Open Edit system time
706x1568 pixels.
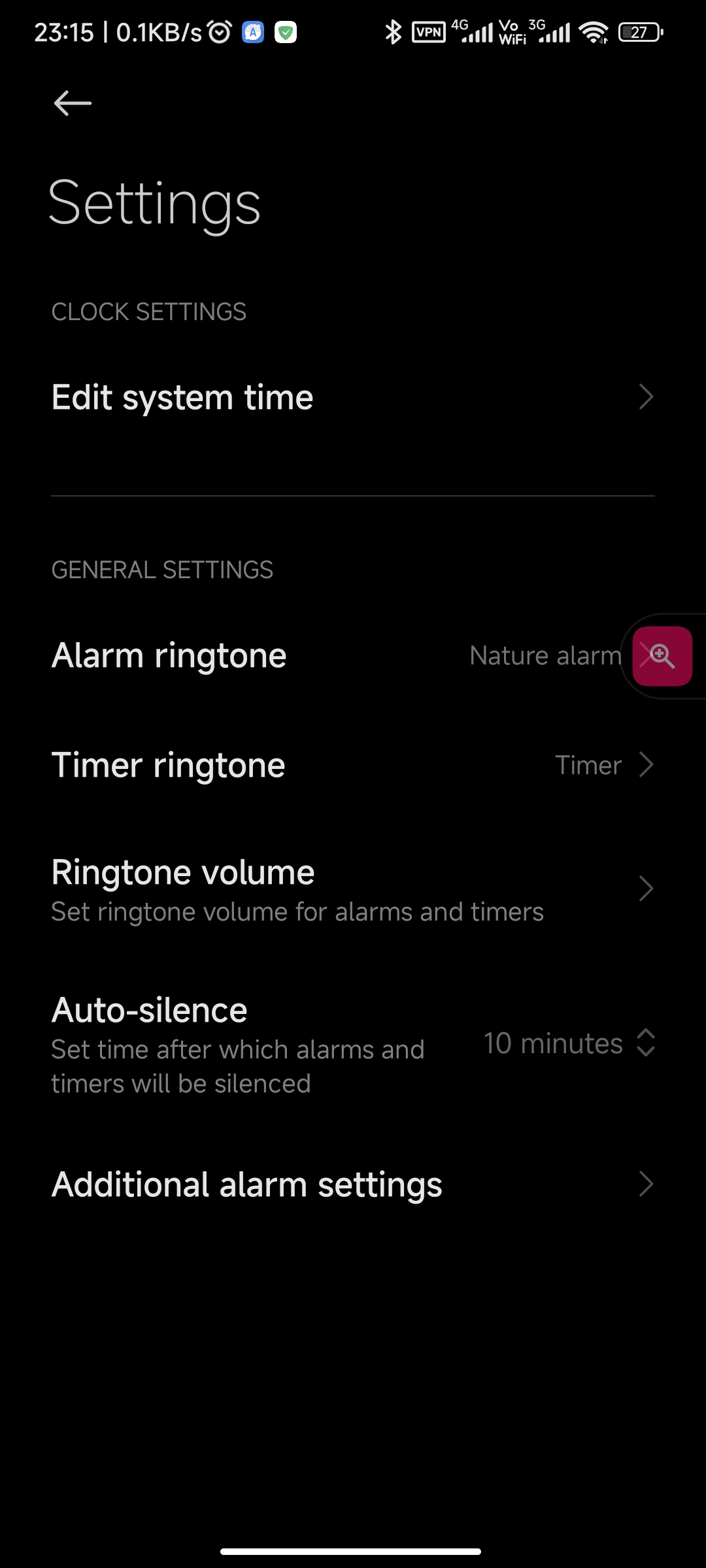[353, 397]
